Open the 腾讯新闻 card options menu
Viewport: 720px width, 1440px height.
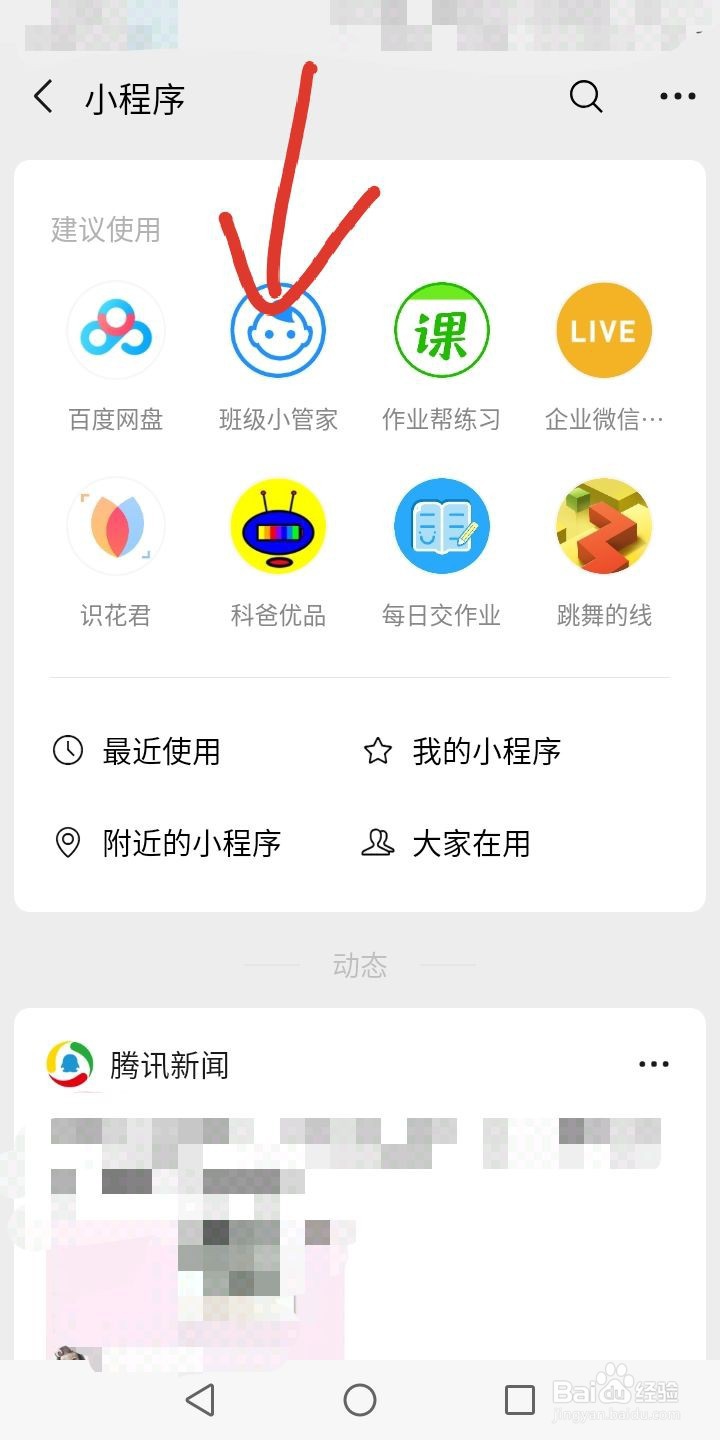tap(653, 1065)
